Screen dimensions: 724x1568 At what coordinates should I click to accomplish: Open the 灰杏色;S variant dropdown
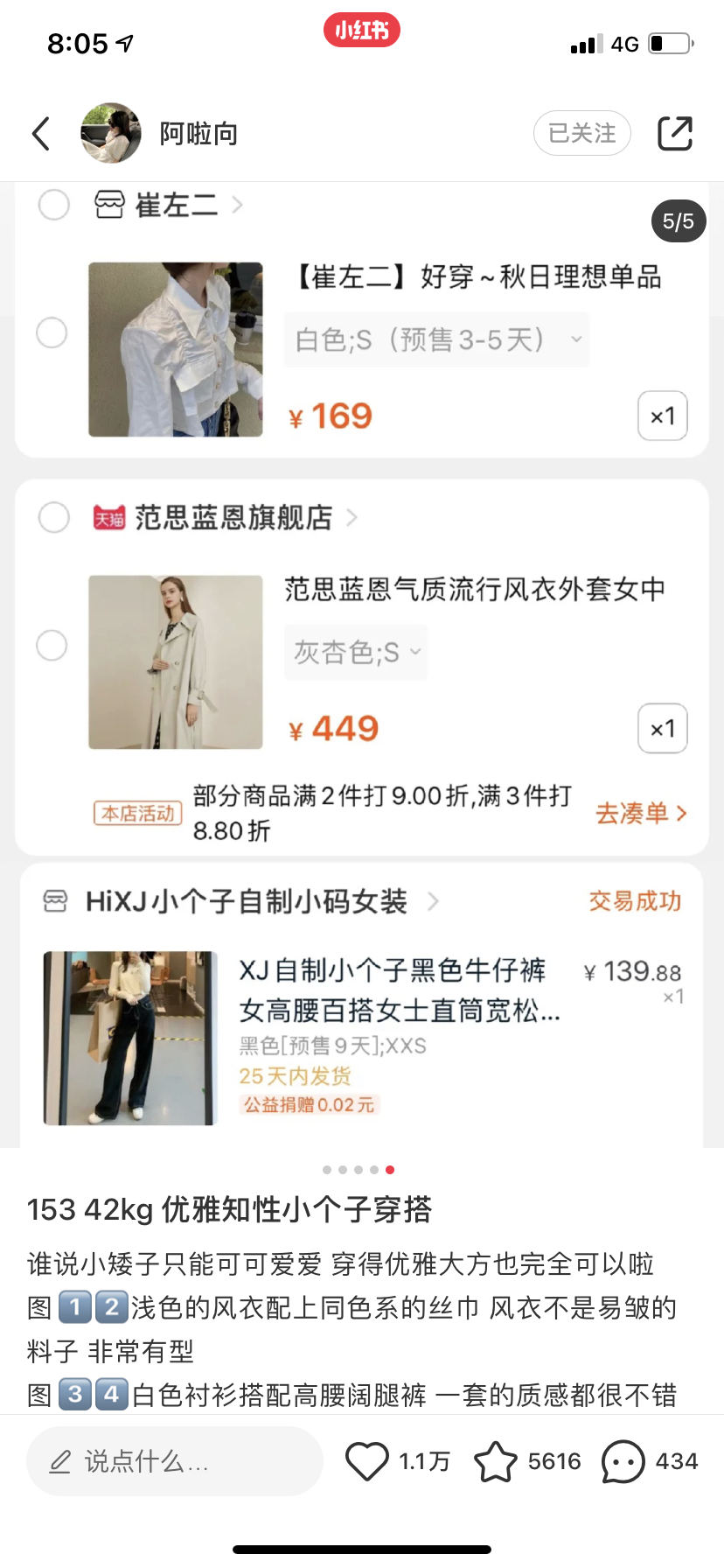355,652
